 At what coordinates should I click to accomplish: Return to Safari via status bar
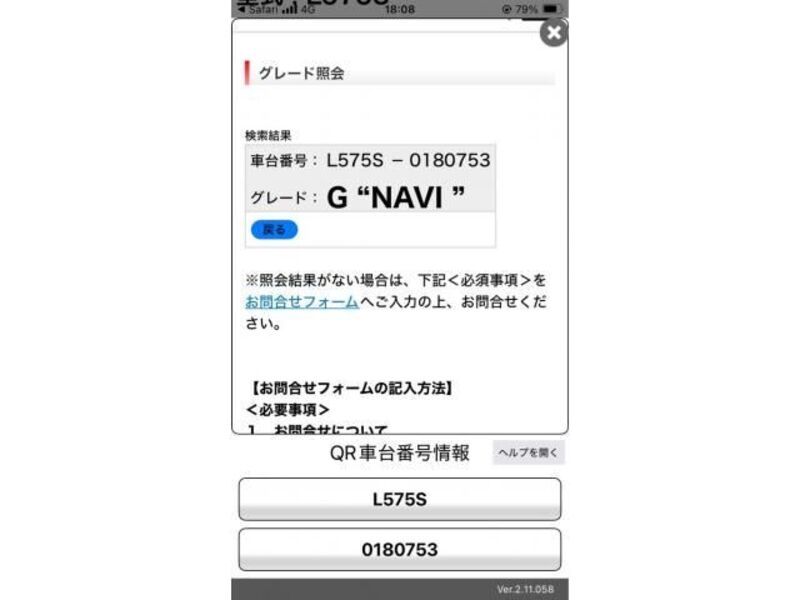click(x=258, y=9)
